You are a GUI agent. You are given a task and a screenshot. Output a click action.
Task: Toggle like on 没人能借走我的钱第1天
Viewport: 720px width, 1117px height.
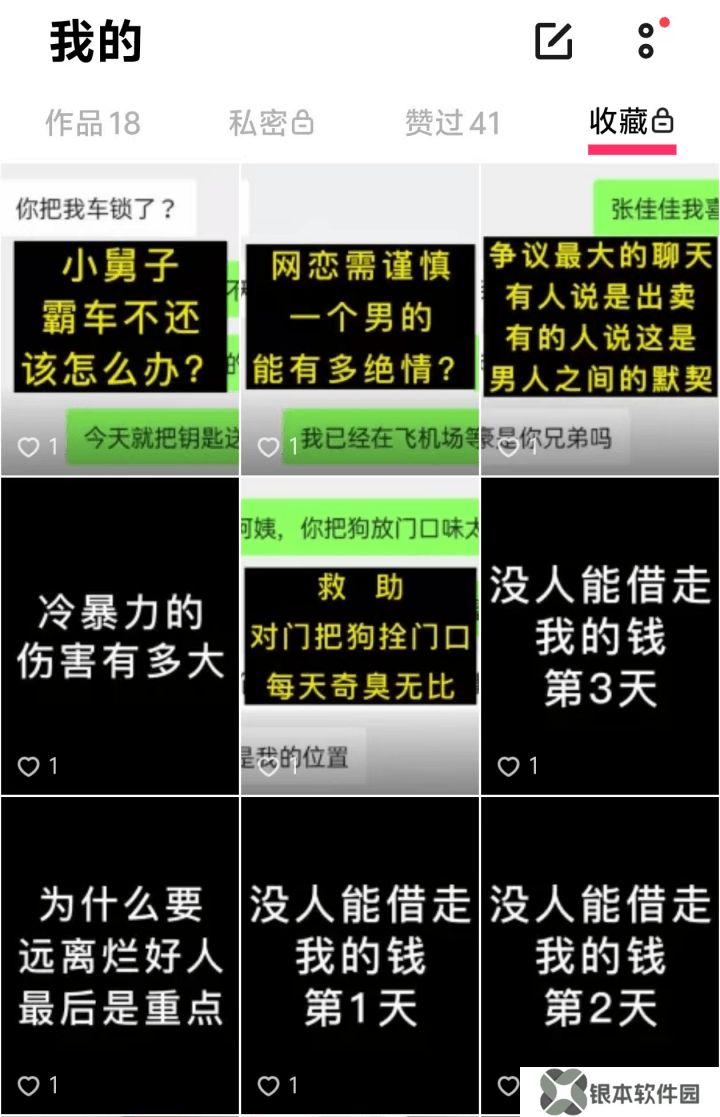tap(270, 1085)
